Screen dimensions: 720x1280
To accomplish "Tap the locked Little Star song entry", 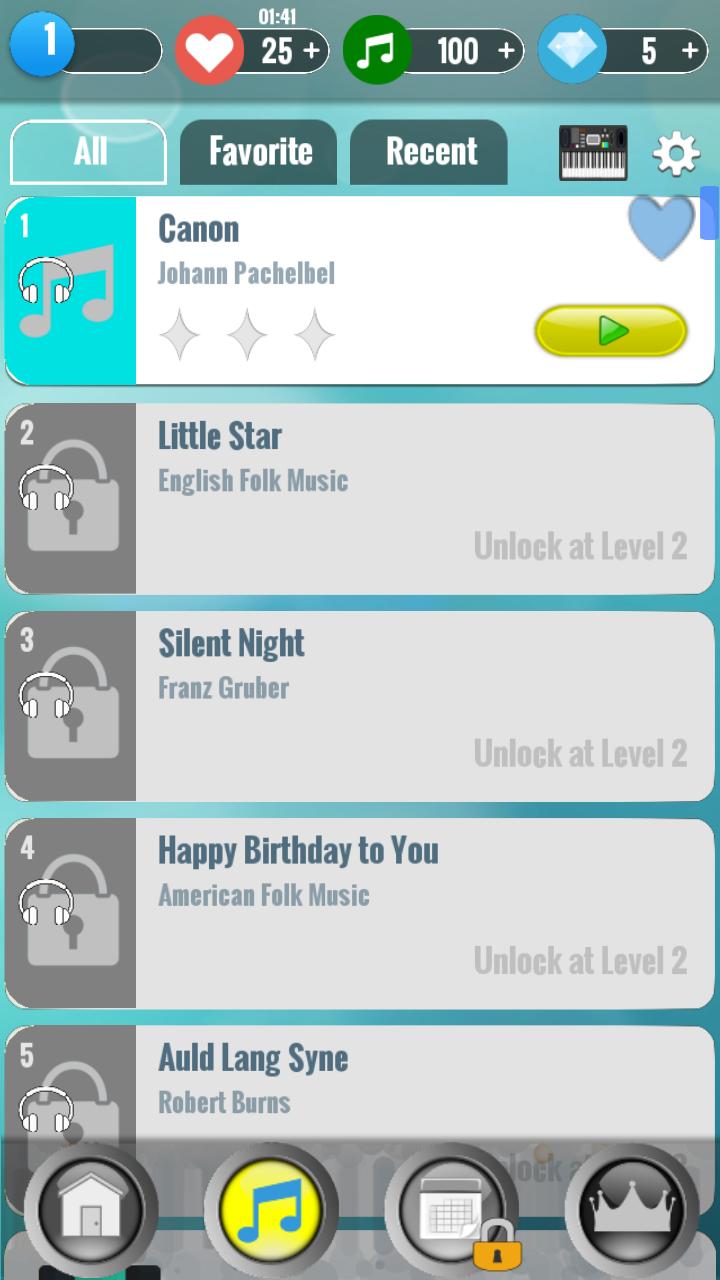I will pos(360,495).
